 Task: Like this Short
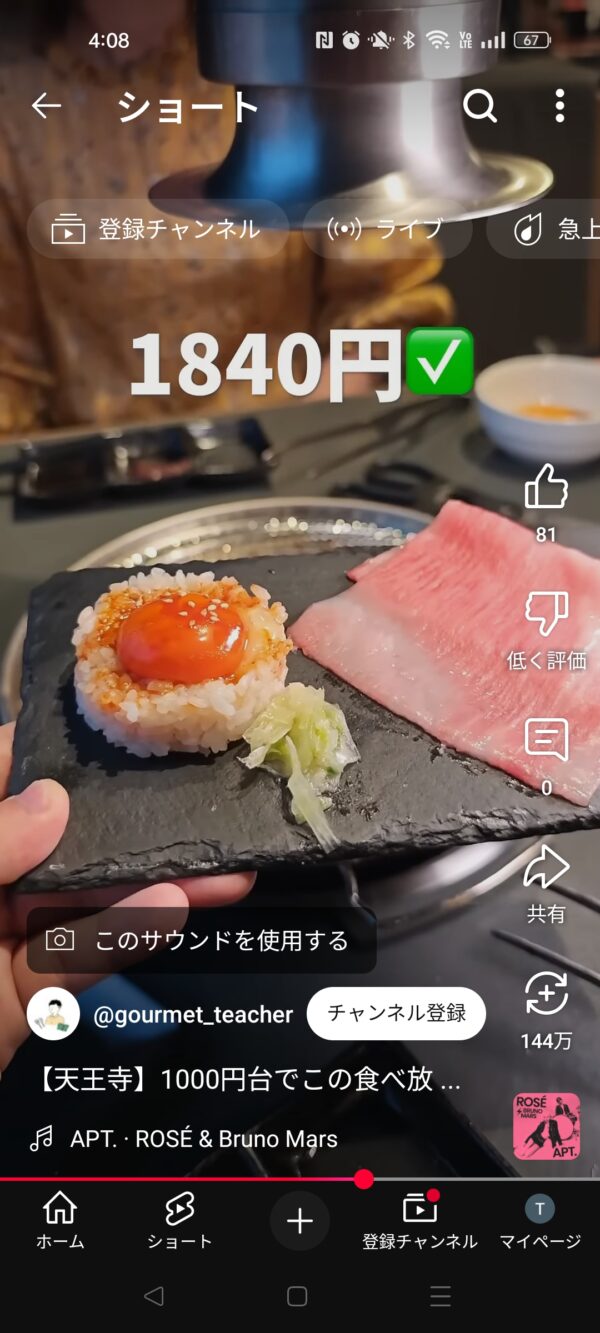(546, 488)
